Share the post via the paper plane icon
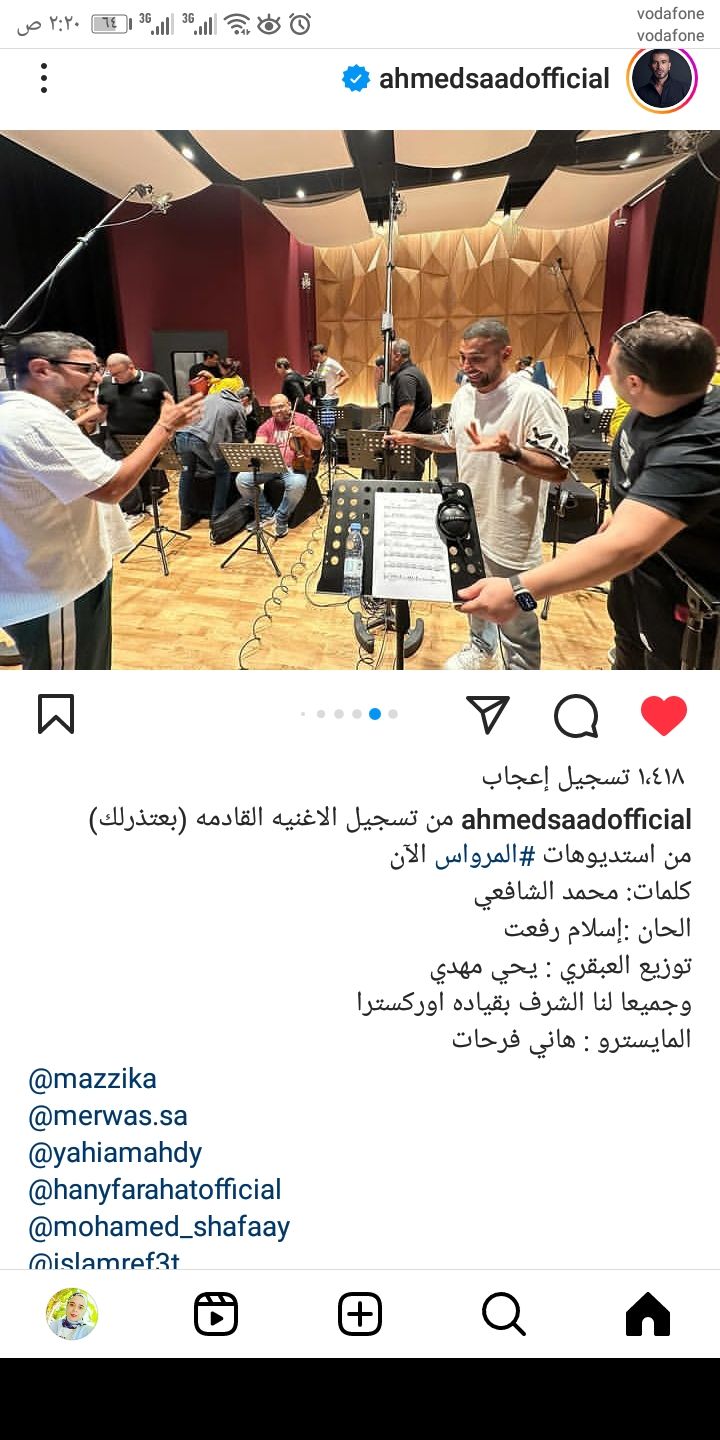The width and height of the screenshot is (720, 1440). point(489,713)
